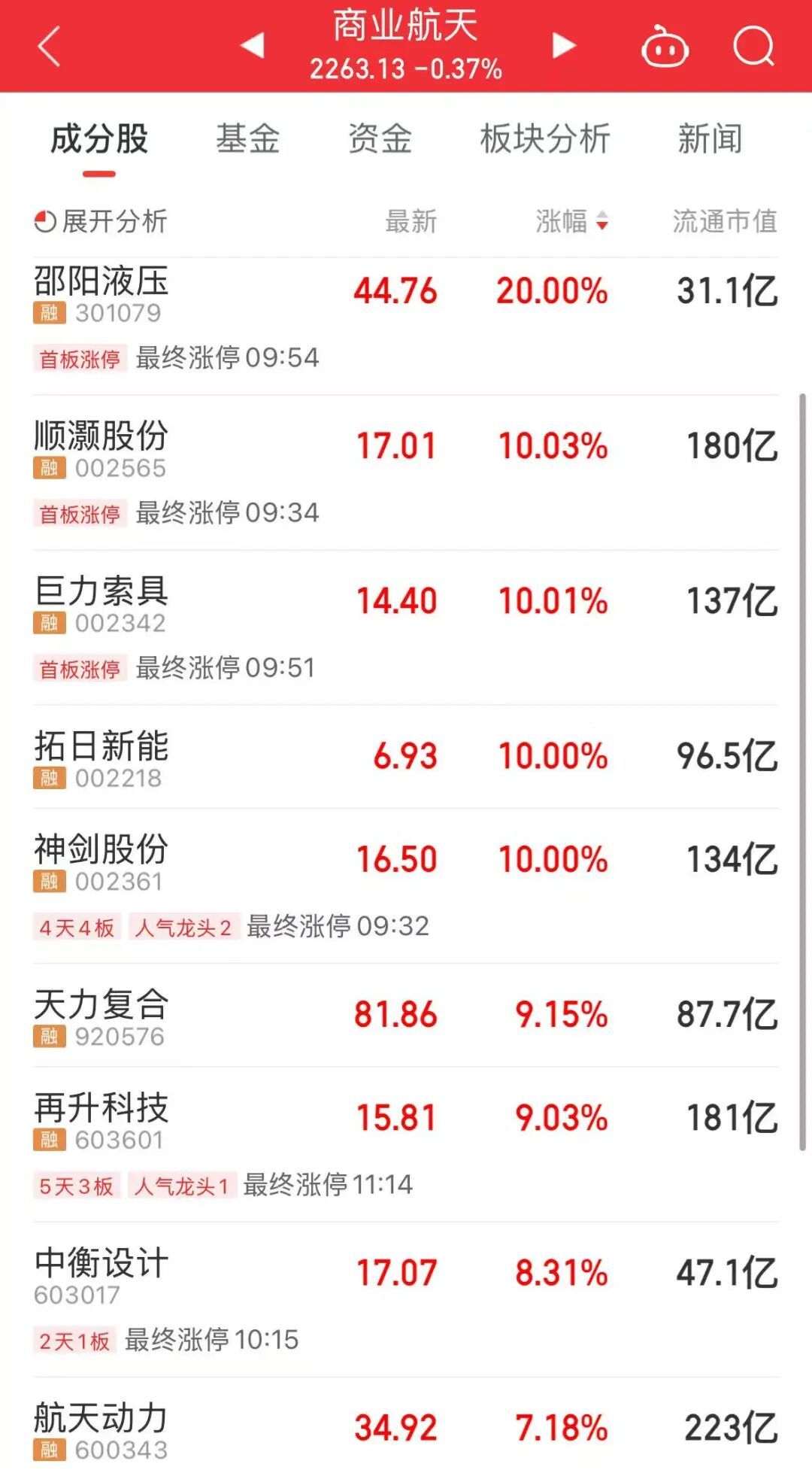View details for 巨力索具 002342
812x1470 pixels.
coord(102,603)
